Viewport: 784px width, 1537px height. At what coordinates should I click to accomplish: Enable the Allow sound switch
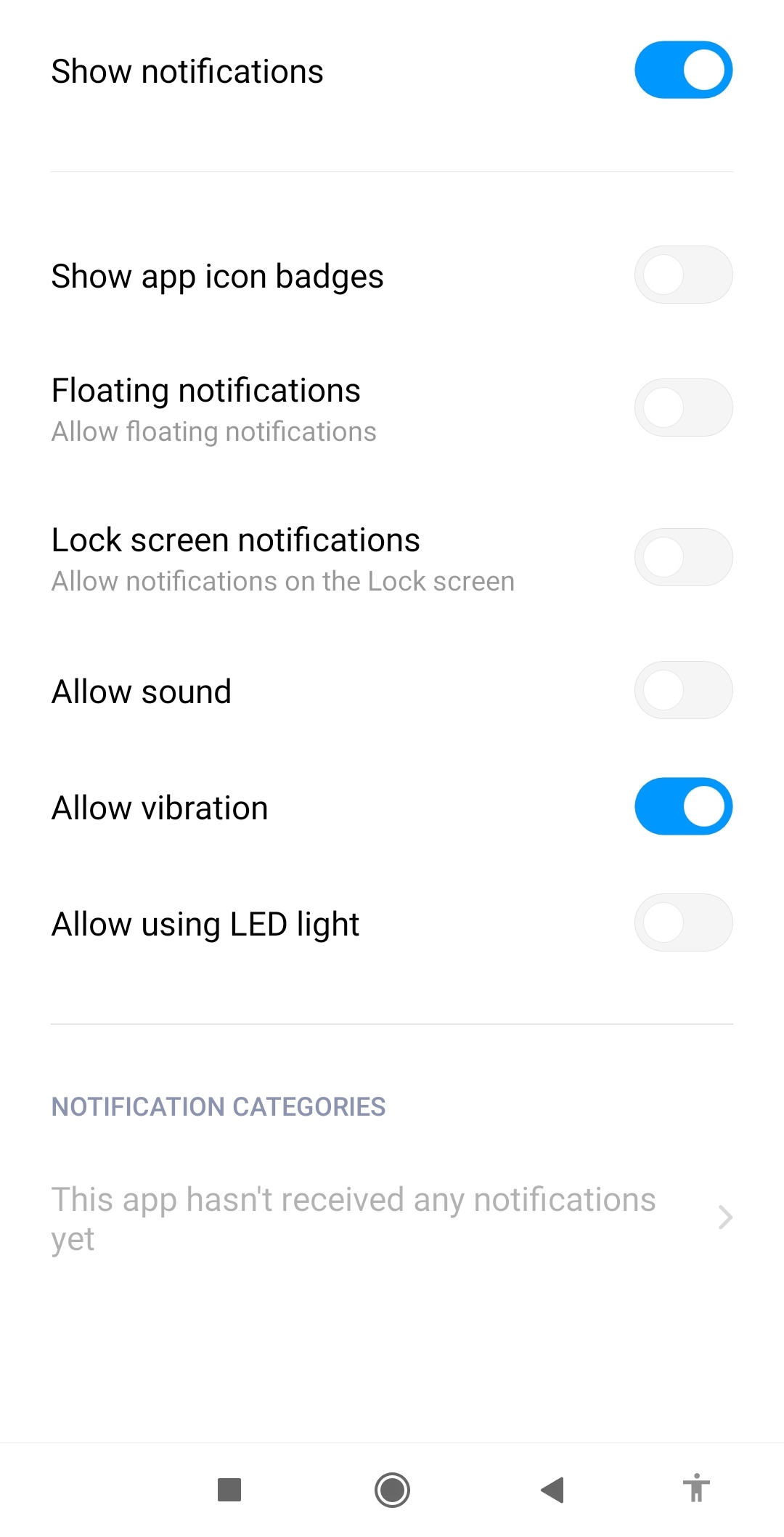pyautogui.click(x=682, y=690)
